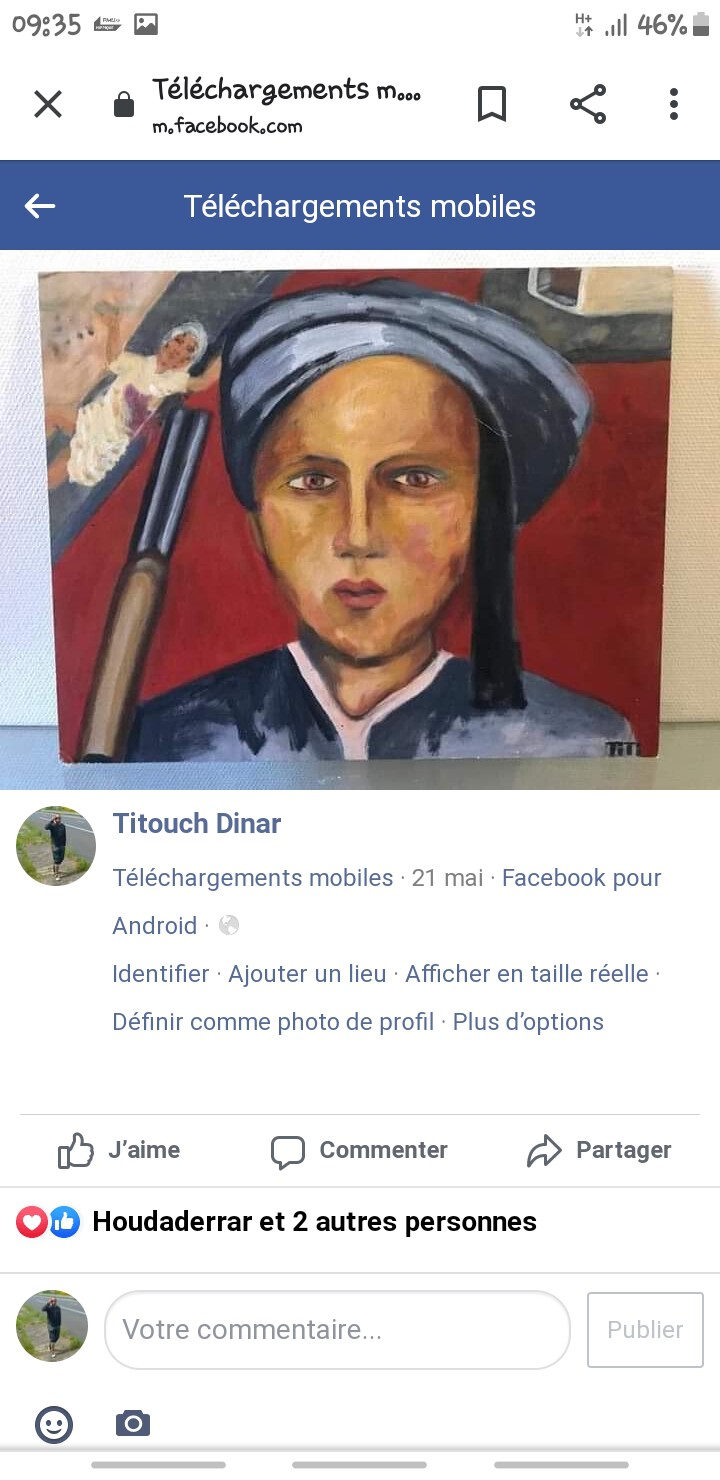Set photo via Définir comme photo de profil
The width and height of the screenshot is (720, 1480).
273,1022
